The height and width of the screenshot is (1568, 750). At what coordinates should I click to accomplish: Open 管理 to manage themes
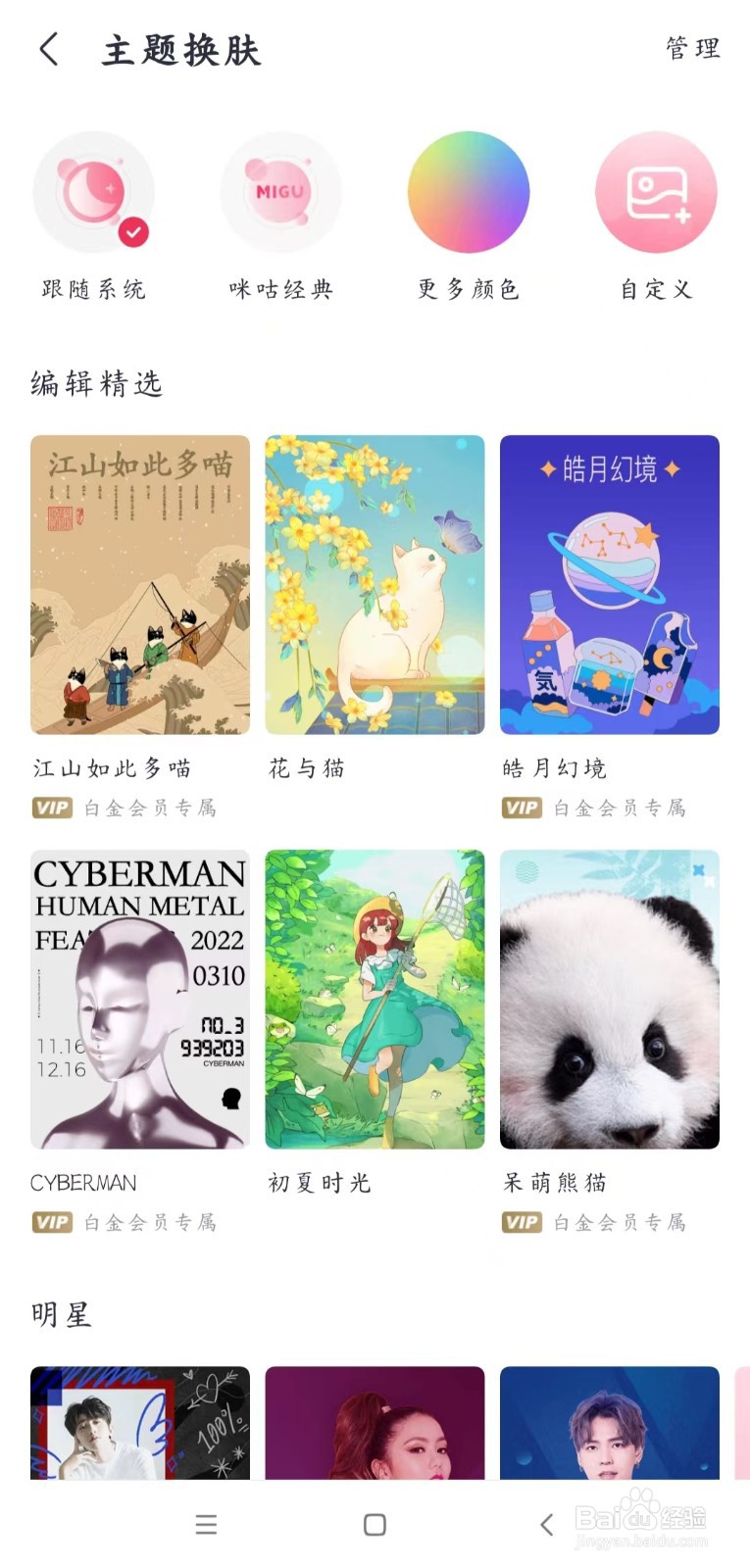coord(692,48)
